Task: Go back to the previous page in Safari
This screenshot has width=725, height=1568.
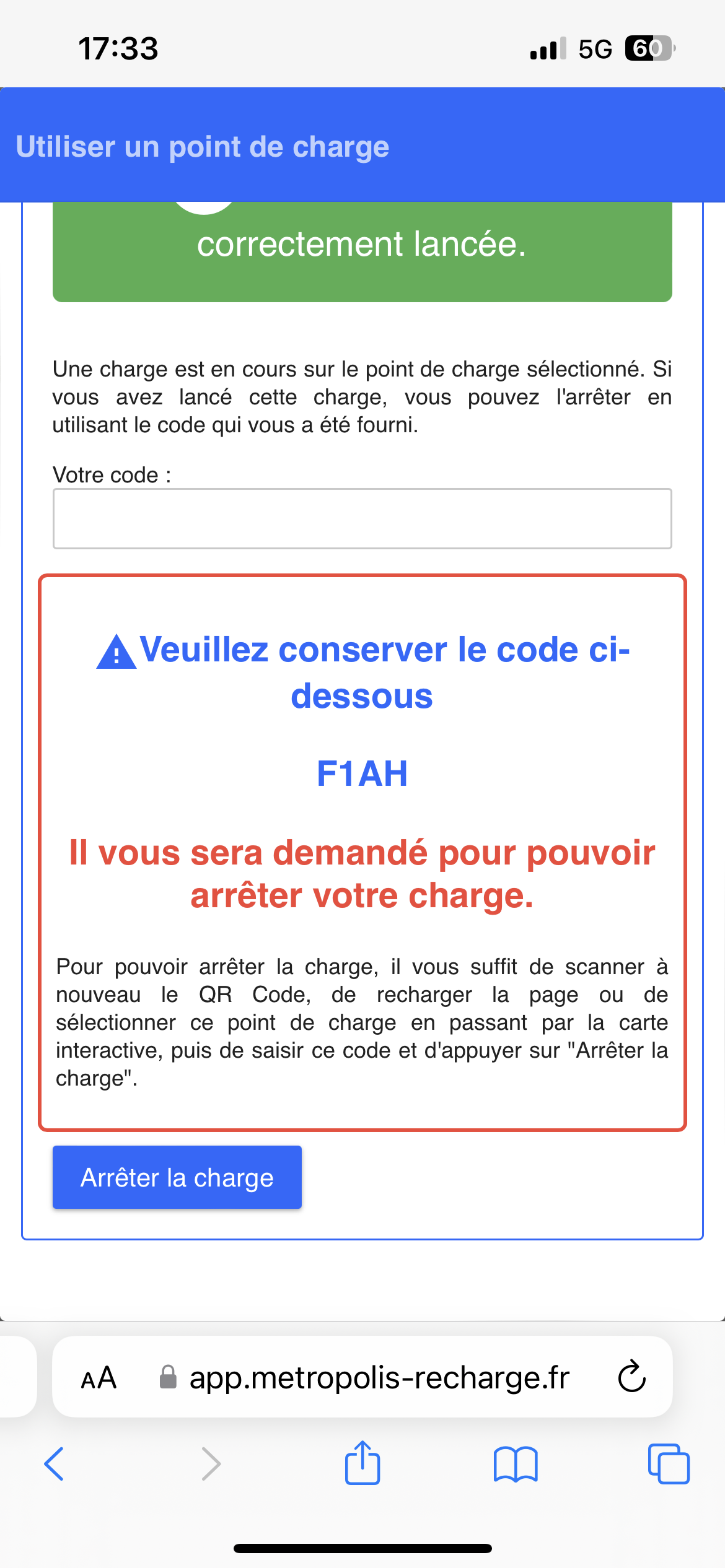Action: 54,1464
